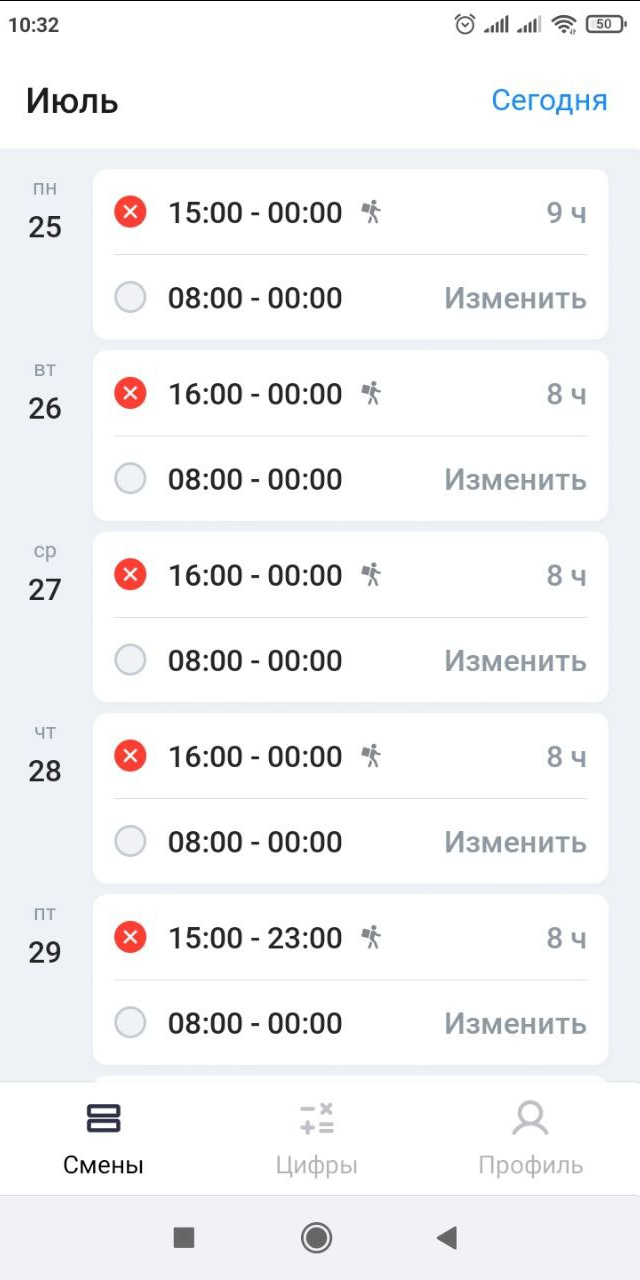
Task: Tap Изменить for Wednesday 27
Action: pos(515,661)
